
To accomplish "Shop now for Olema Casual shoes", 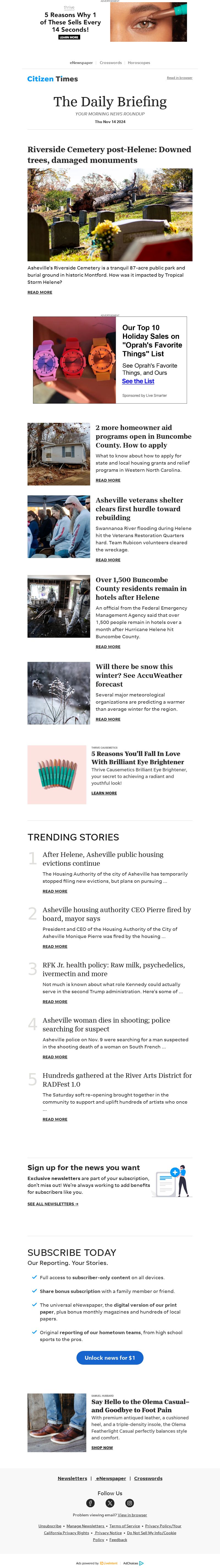I will (102, 1447).
